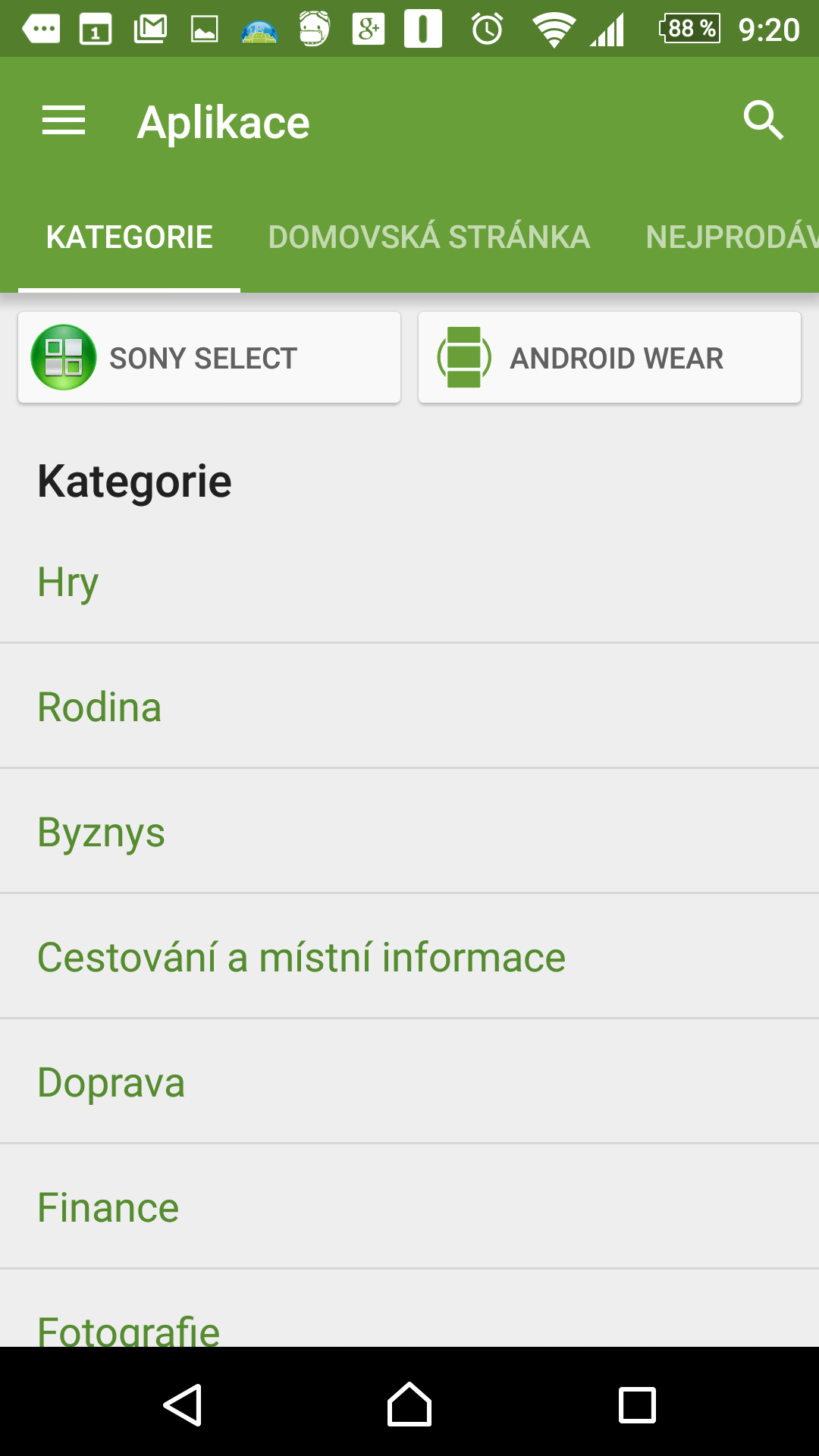The height and width of the screenshot is (1456, 819).
Task: Choose the Rodina category
Action: [x=409, y=706]
